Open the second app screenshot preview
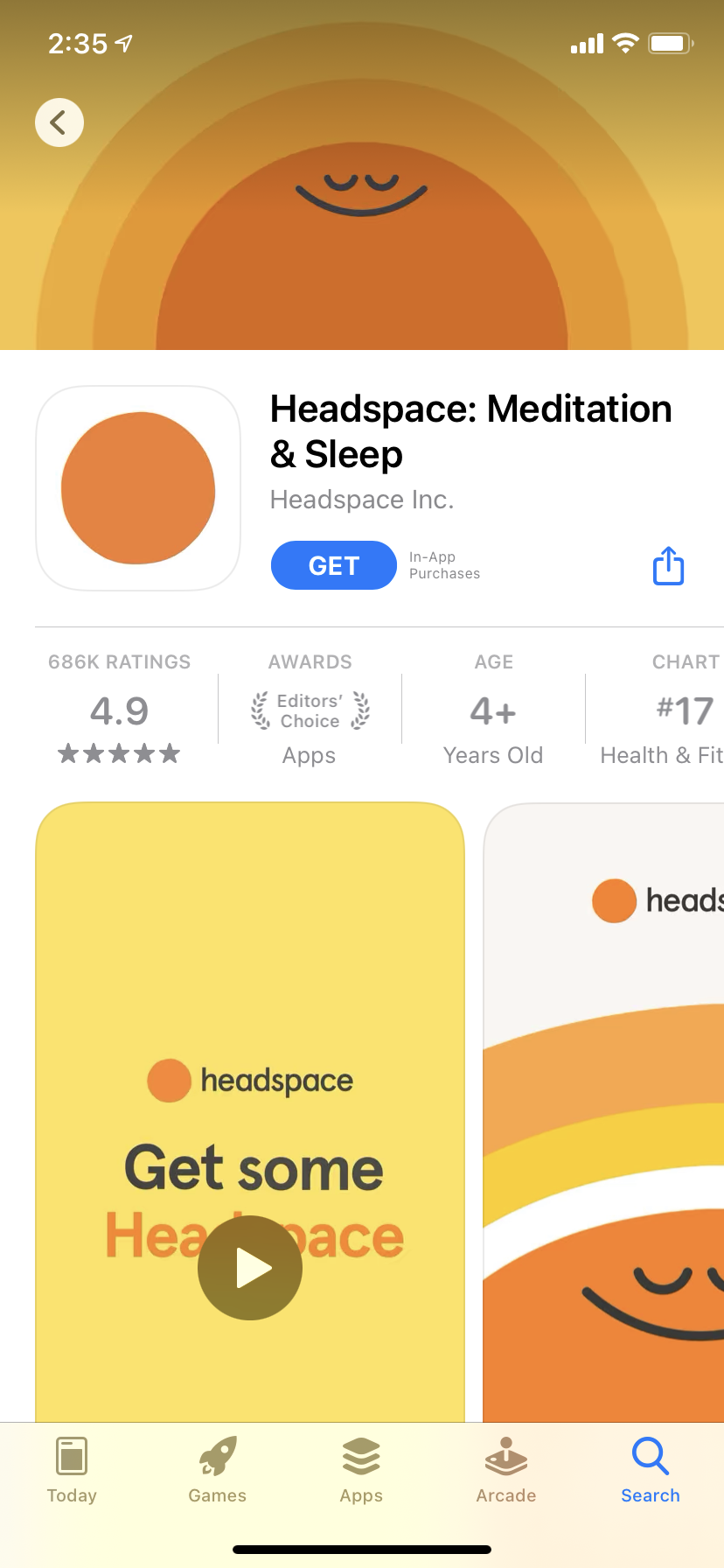 603,1113
